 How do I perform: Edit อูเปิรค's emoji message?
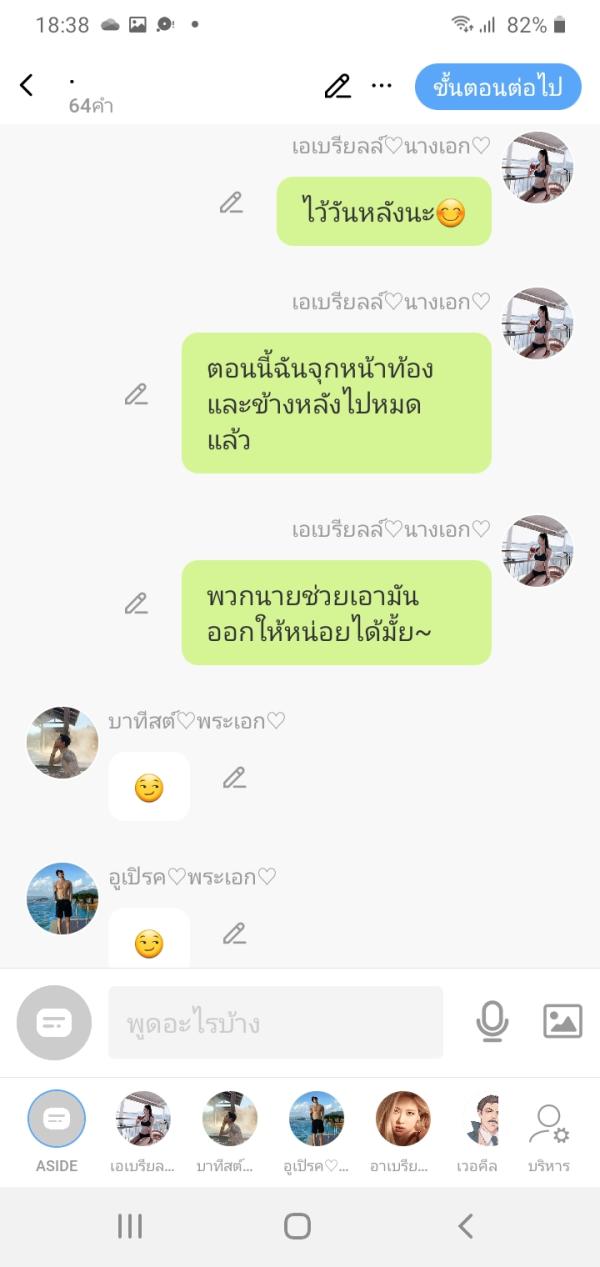pos(234,933)
